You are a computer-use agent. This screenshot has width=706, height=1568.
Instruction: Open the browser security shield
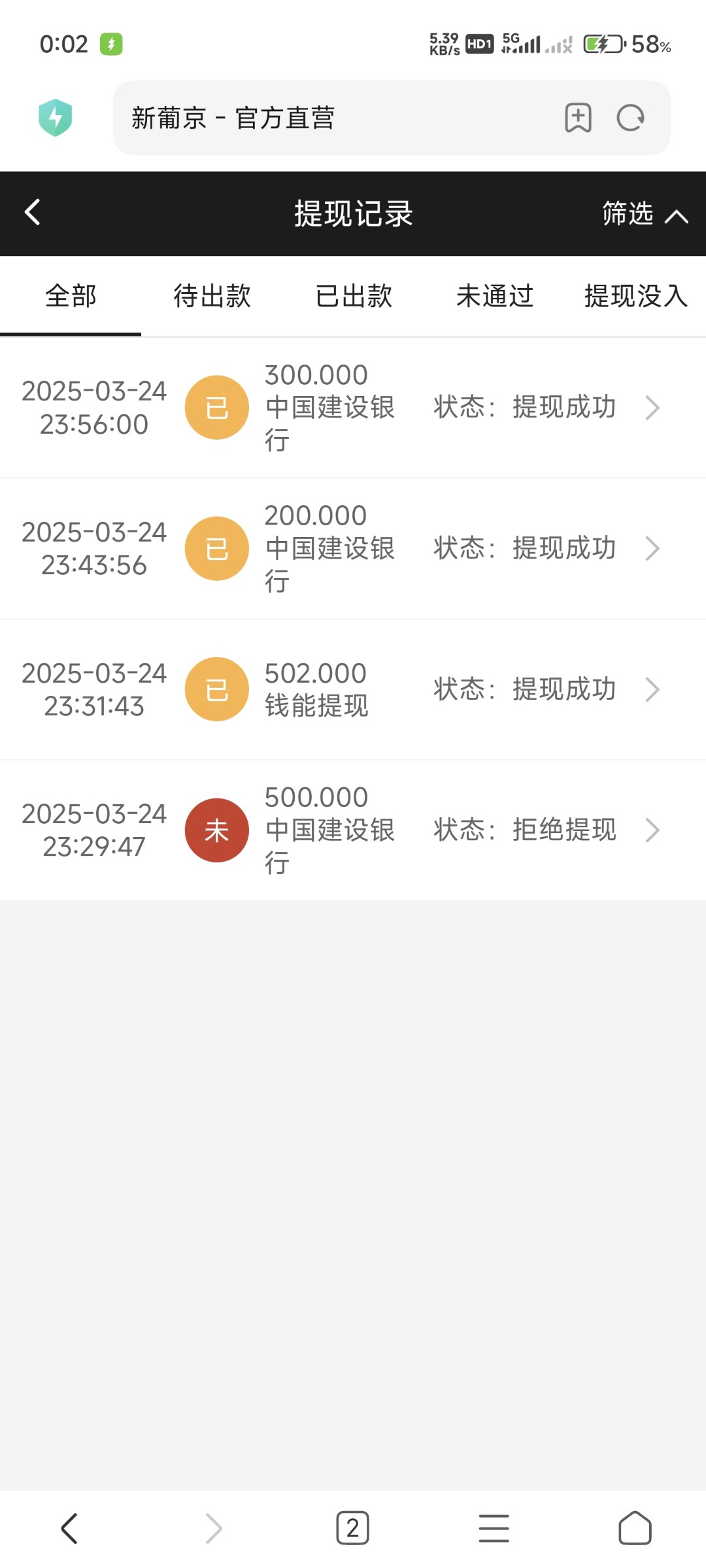[x=56, y=118]
